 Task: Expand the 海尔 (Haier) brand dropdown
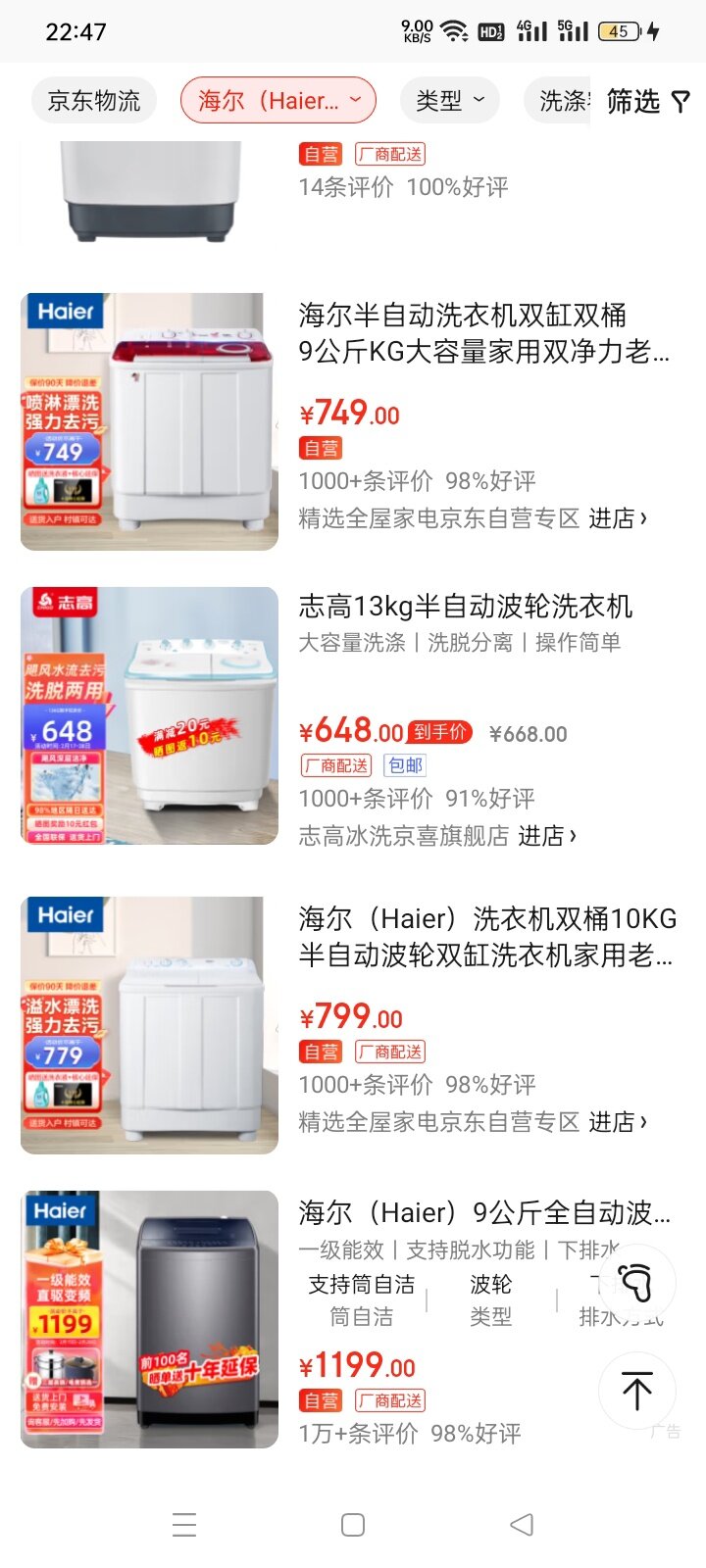(278, 101)
